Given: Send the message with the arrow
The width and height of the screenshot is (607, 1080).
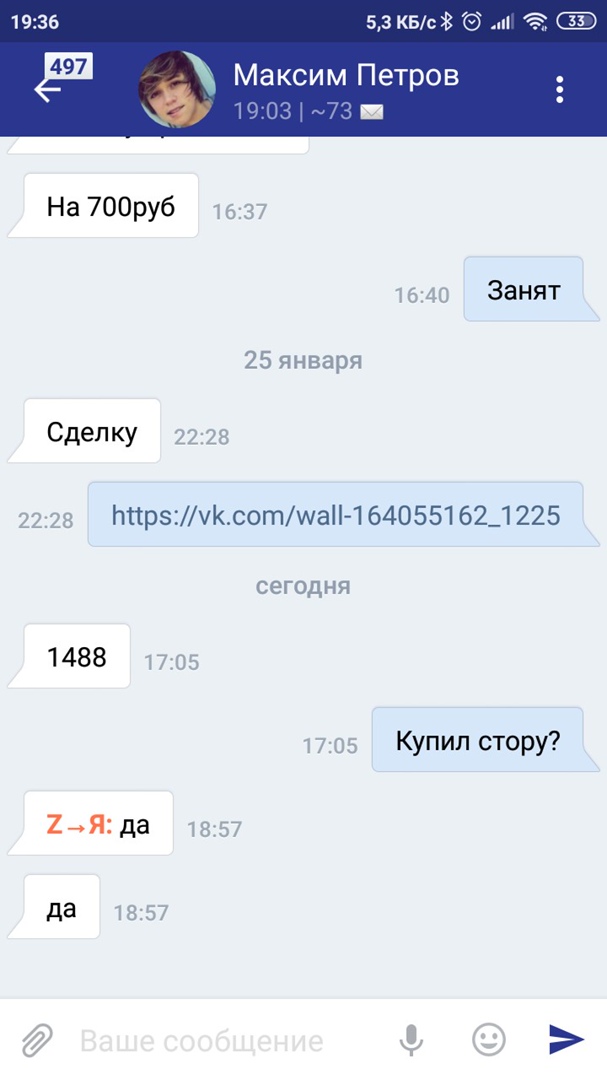Looking at the screenshot, I should tap(566, 1040).
